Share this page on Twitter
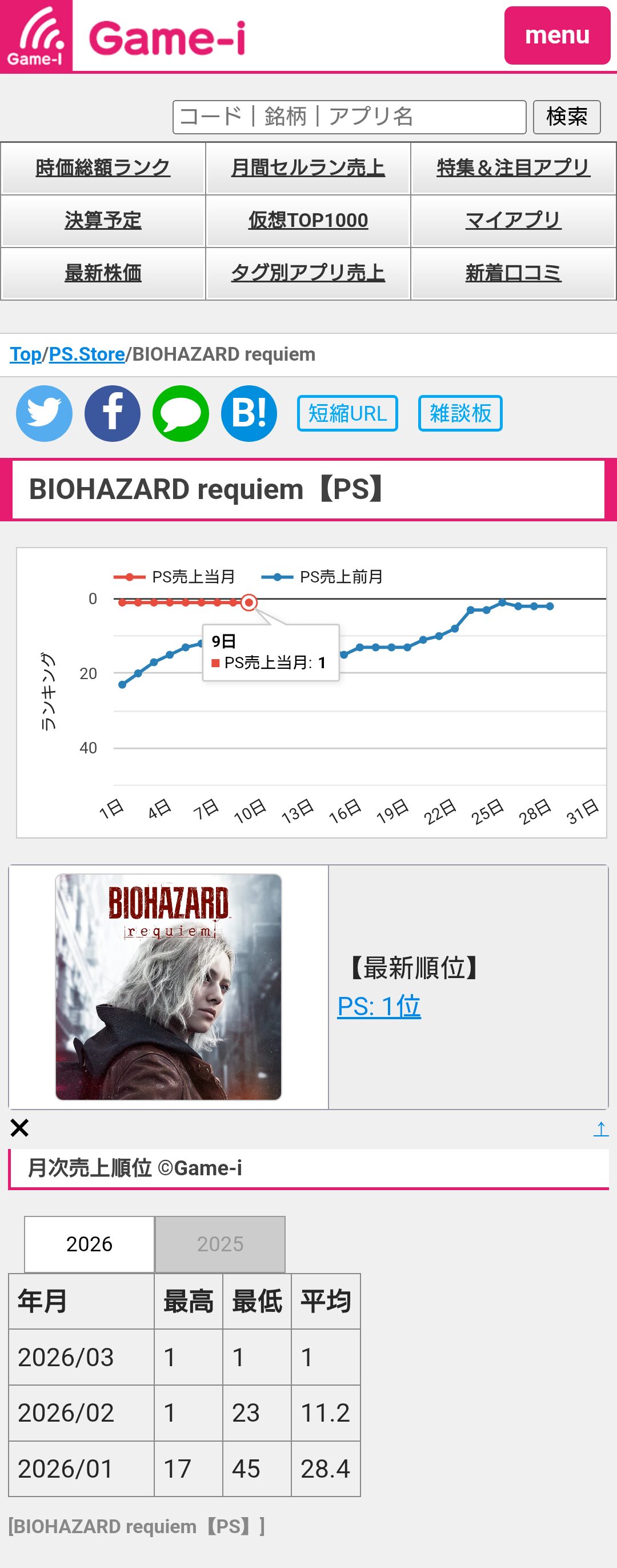617x1568 pixels. pyautogui.click(x=44, y=413)
